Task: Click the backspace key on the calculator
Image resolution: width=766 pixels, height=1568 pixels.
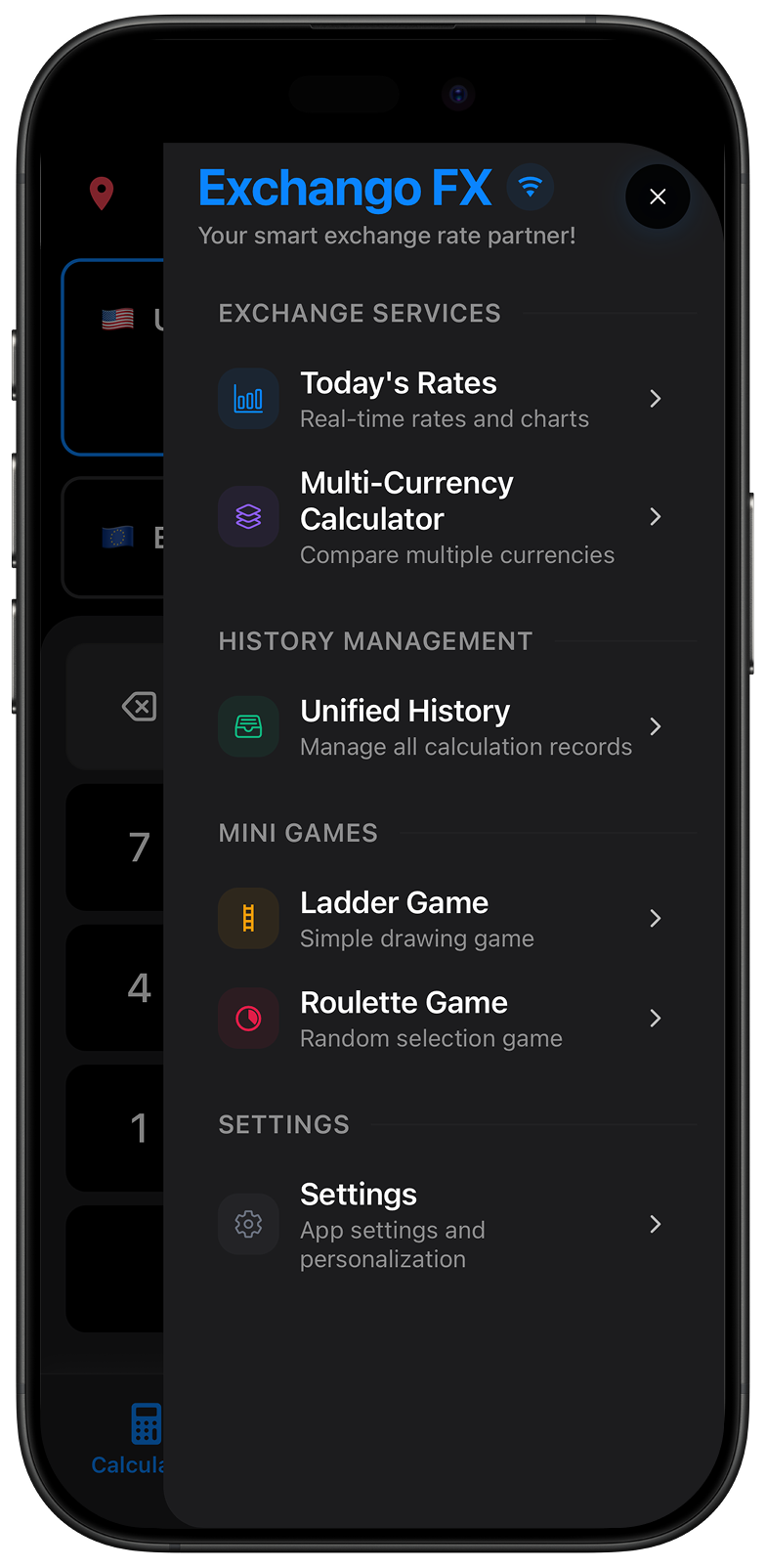Action: click(139, 706)
